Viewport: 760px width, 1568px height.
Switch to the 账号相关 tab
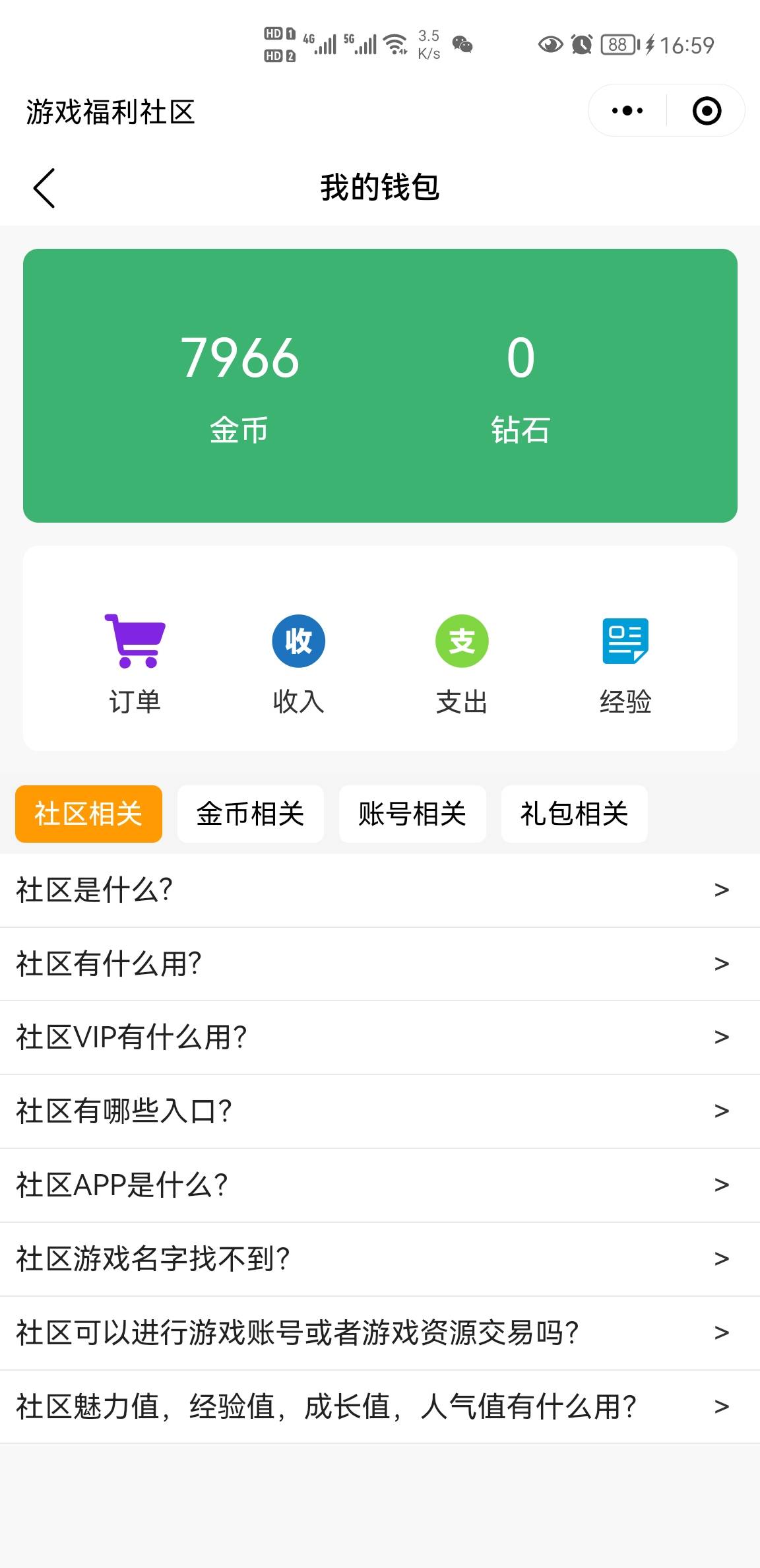412,814
